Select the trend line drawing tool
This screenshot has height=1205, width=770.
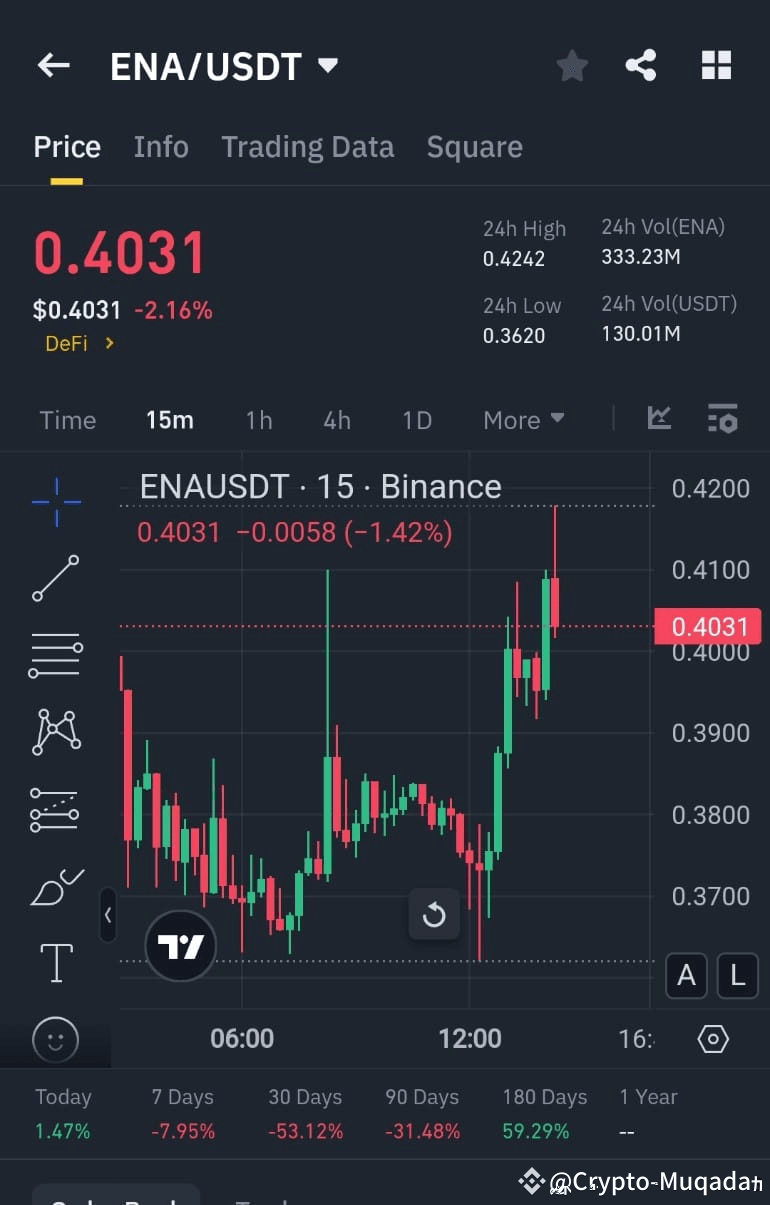click(55, 579)
